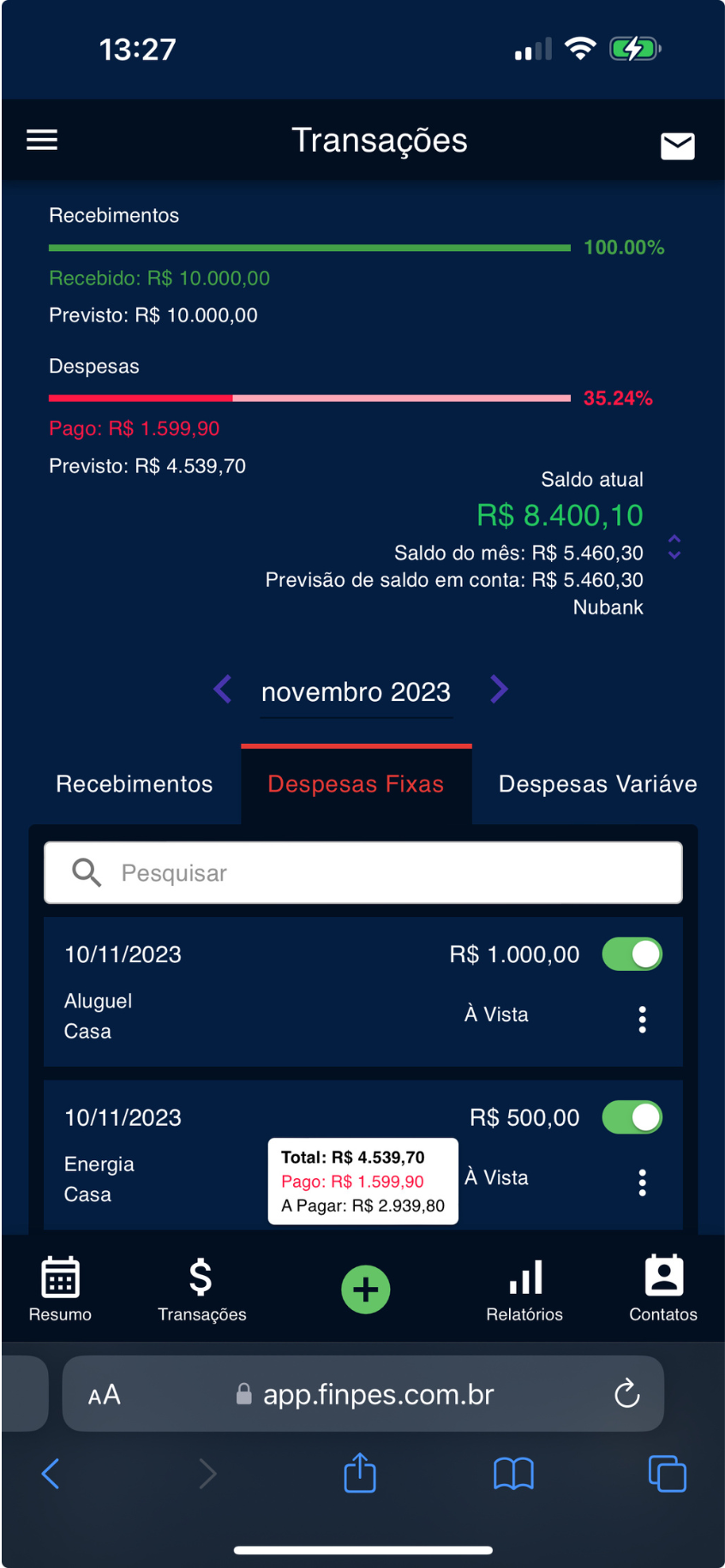Image resolution: width=725 pixels, height=1568 pixels.
Task: Expand the account balance chevron selector
Action: click(674, 547)
